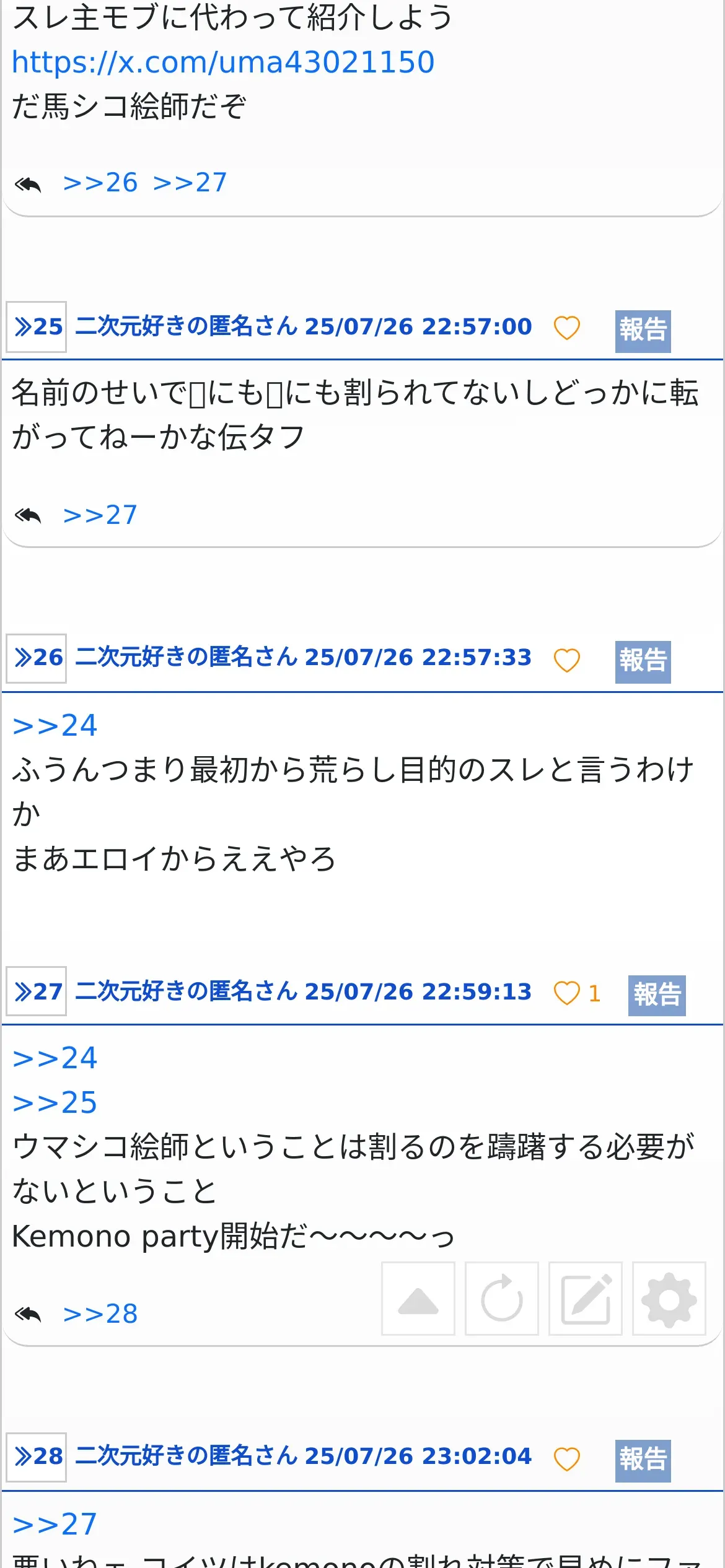725x1568 pixels.
Task: Report post 26 with 報告 button
Action: pos(643,662)
